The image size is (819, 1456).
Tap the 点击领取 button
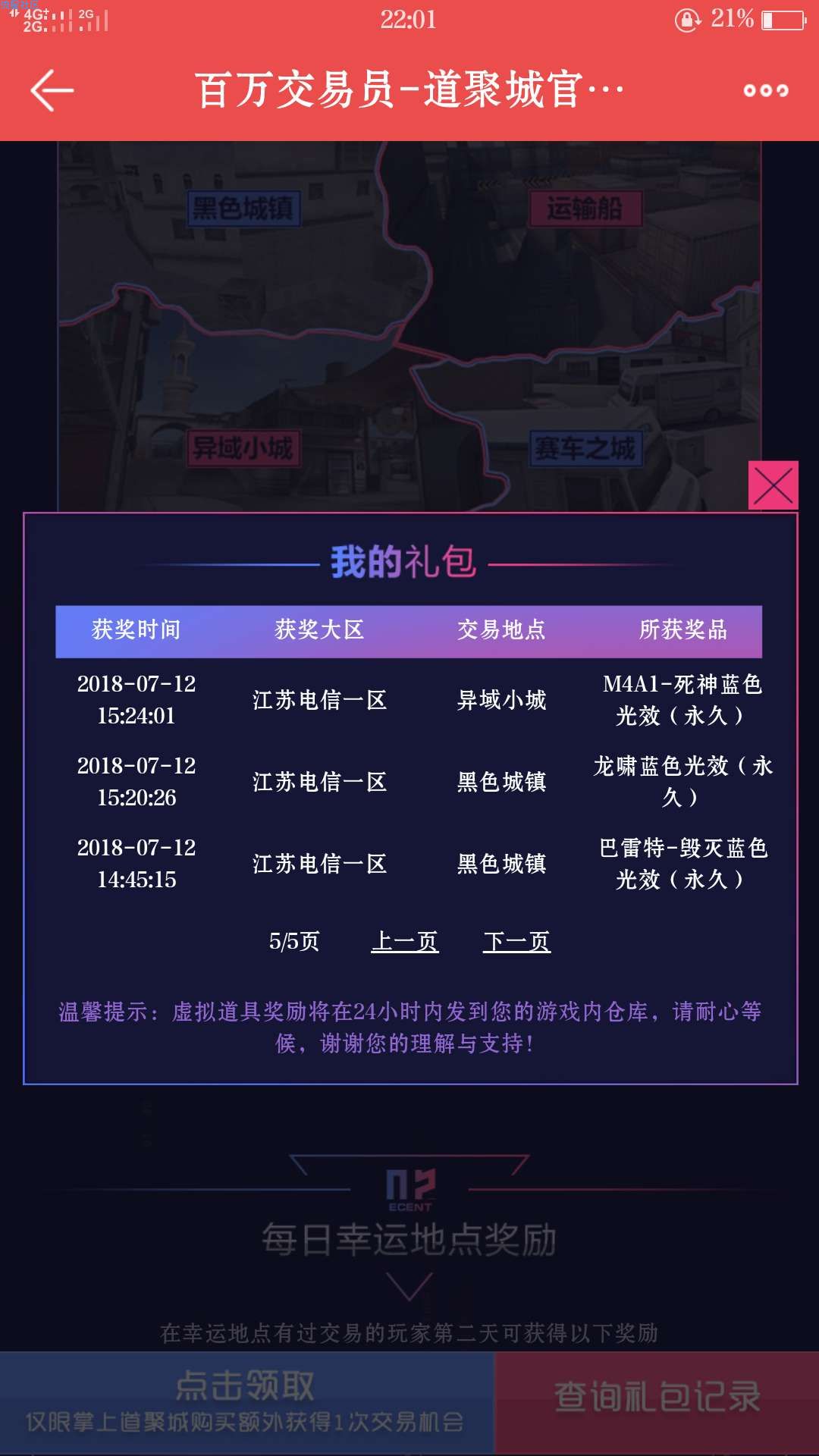246,1402
